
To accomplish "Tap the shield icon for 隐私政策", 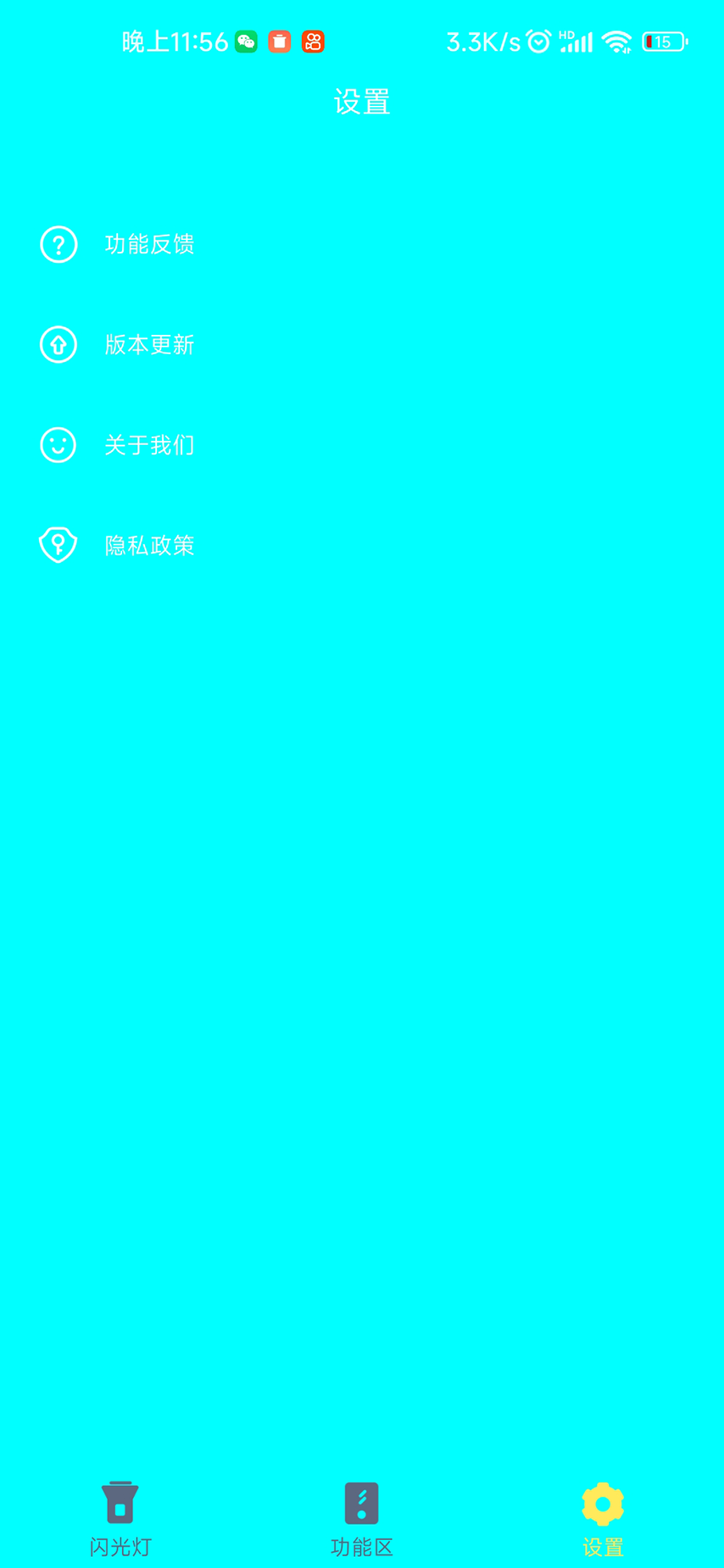I will (58, 546).
